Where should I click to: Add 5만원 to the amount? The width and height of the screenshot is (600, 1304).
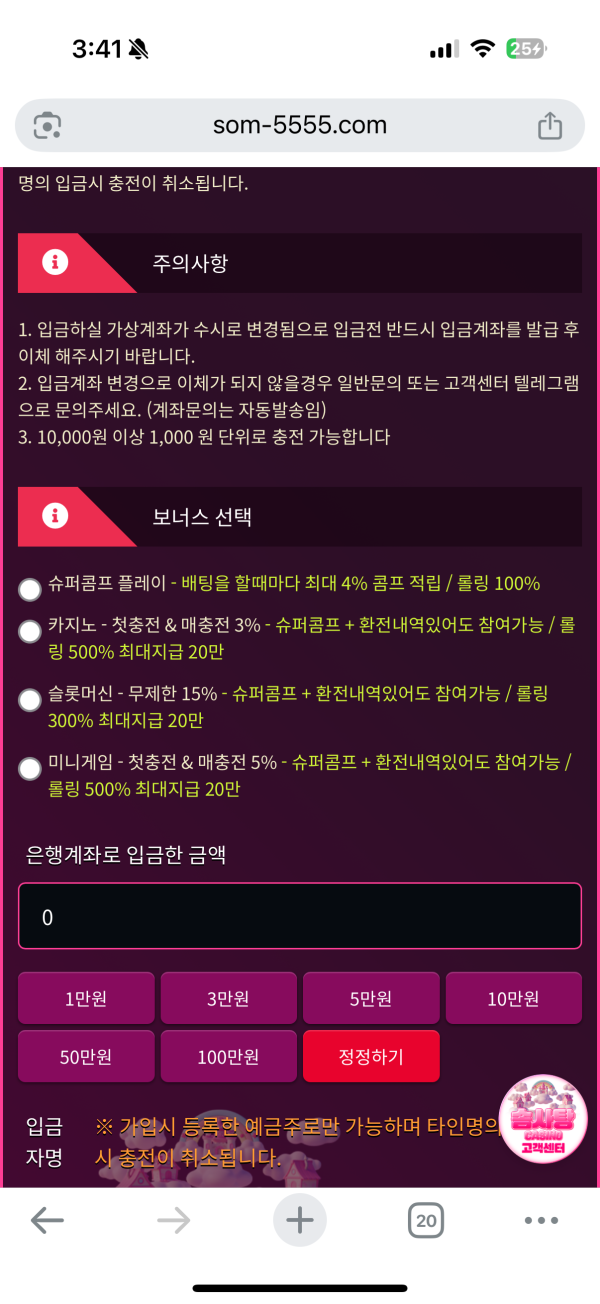371,998
